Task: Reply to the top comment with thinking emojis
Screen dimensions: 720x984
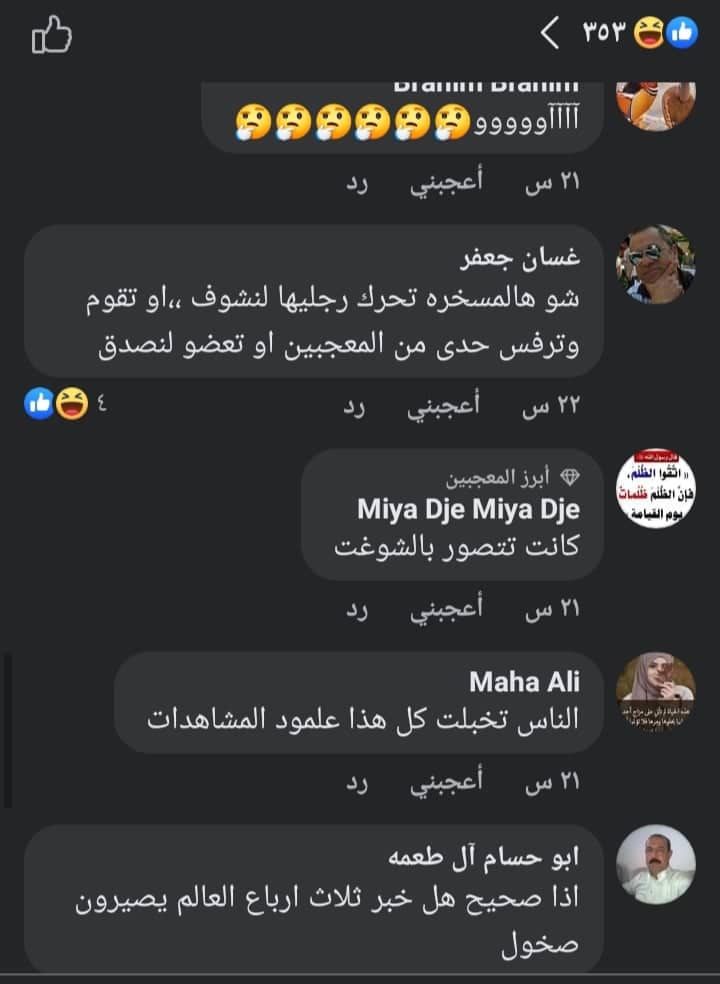Action: point(354,183)
